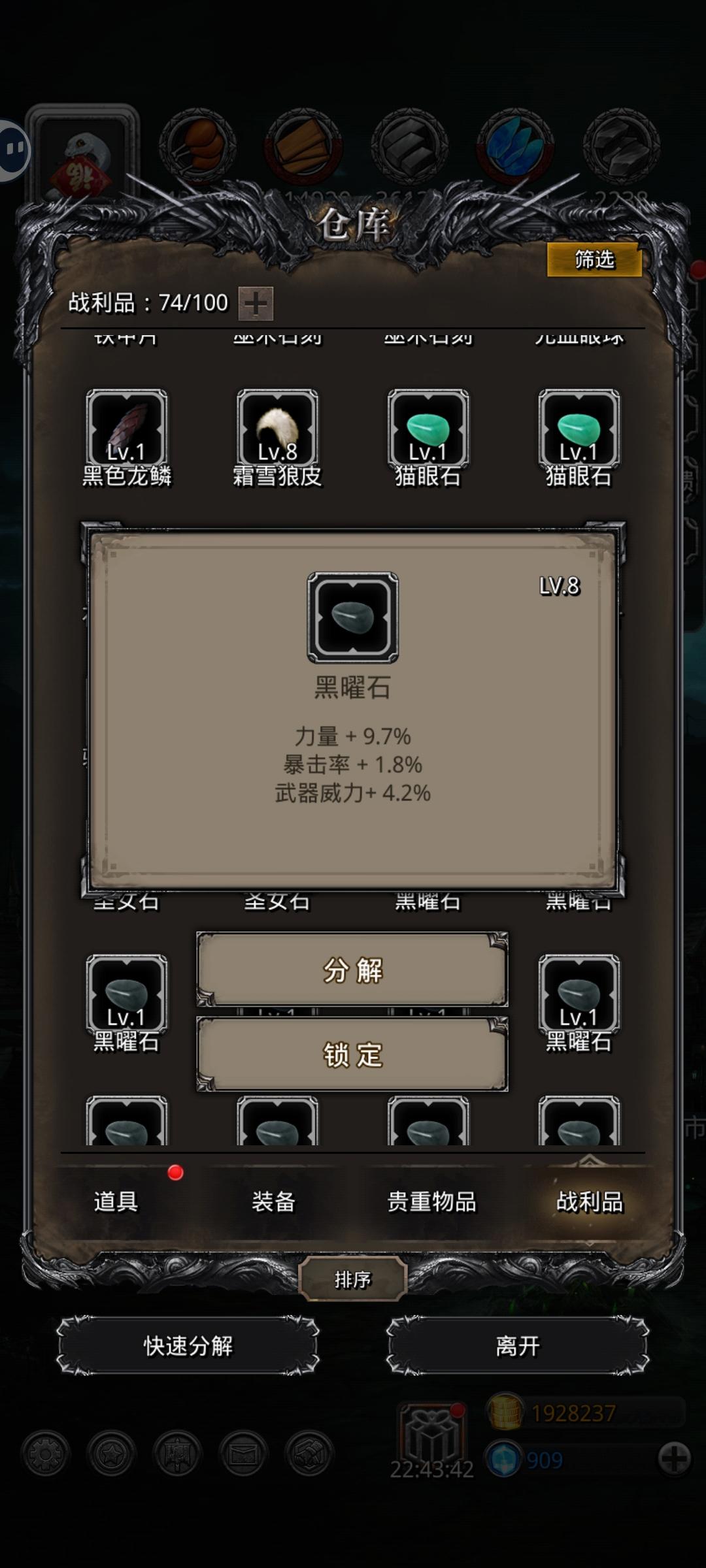This screenshot has height=1568, width=706.
Task: Open the 排序 sorting options
Action: tap(353, 1279)
